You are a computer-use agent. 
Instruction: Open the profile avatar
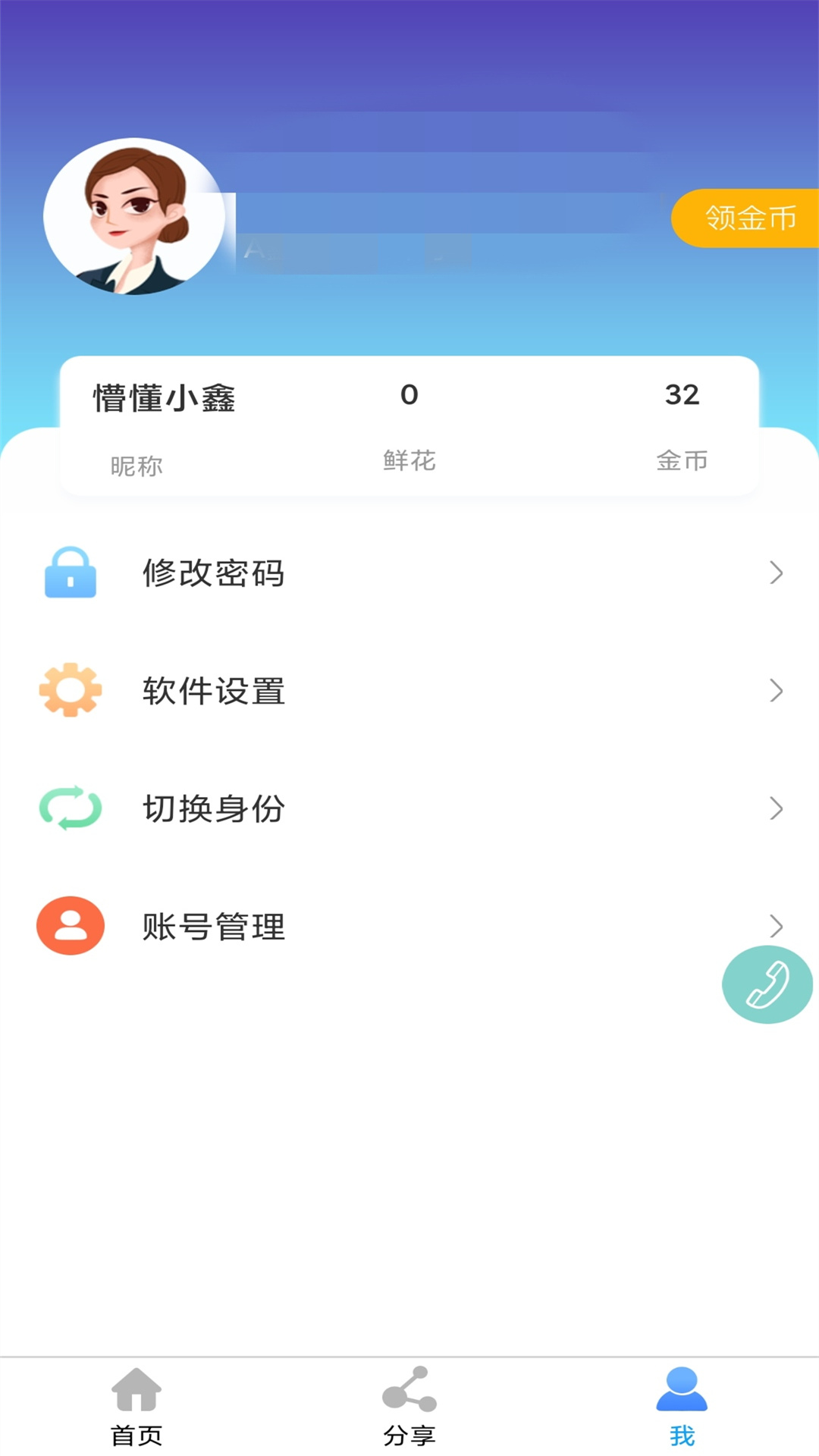135,217
